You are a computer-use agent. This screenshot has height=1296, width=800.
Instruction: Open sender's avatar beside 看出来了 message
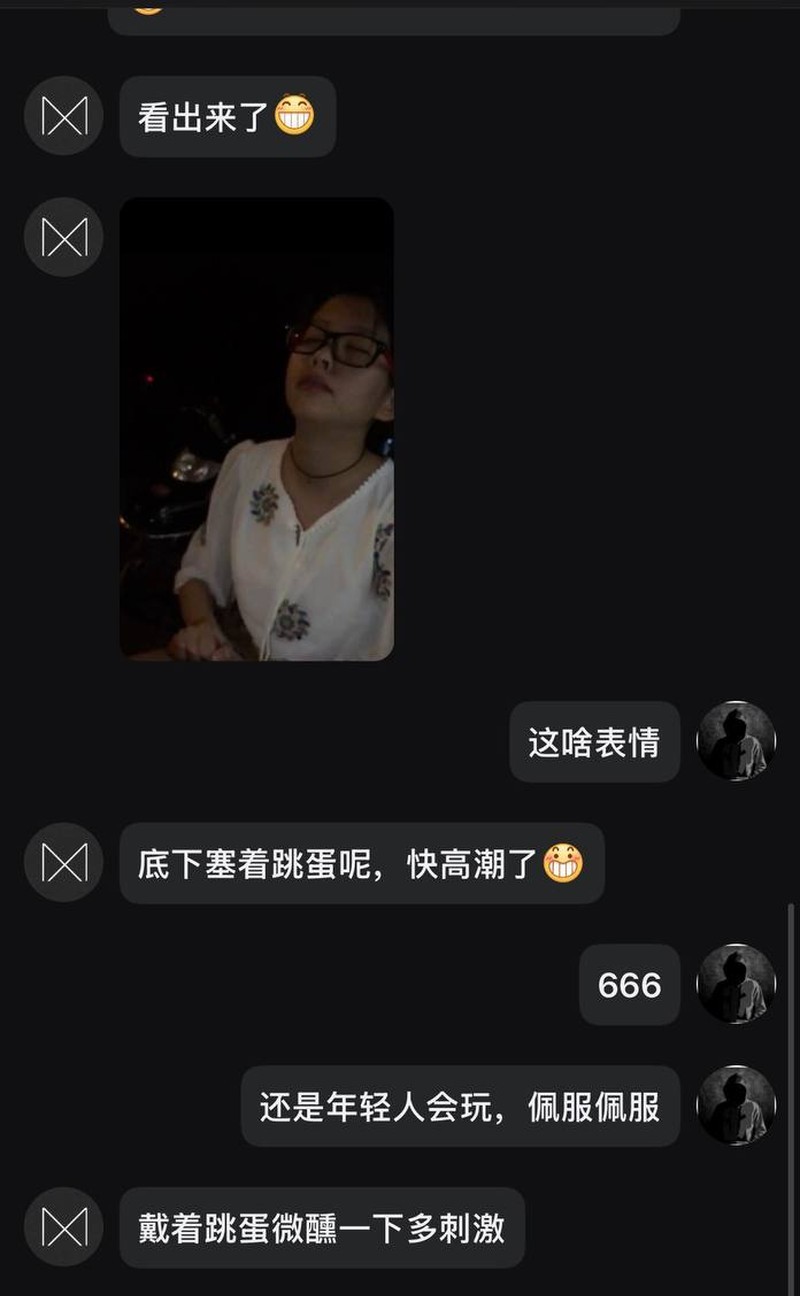(64, 116)
